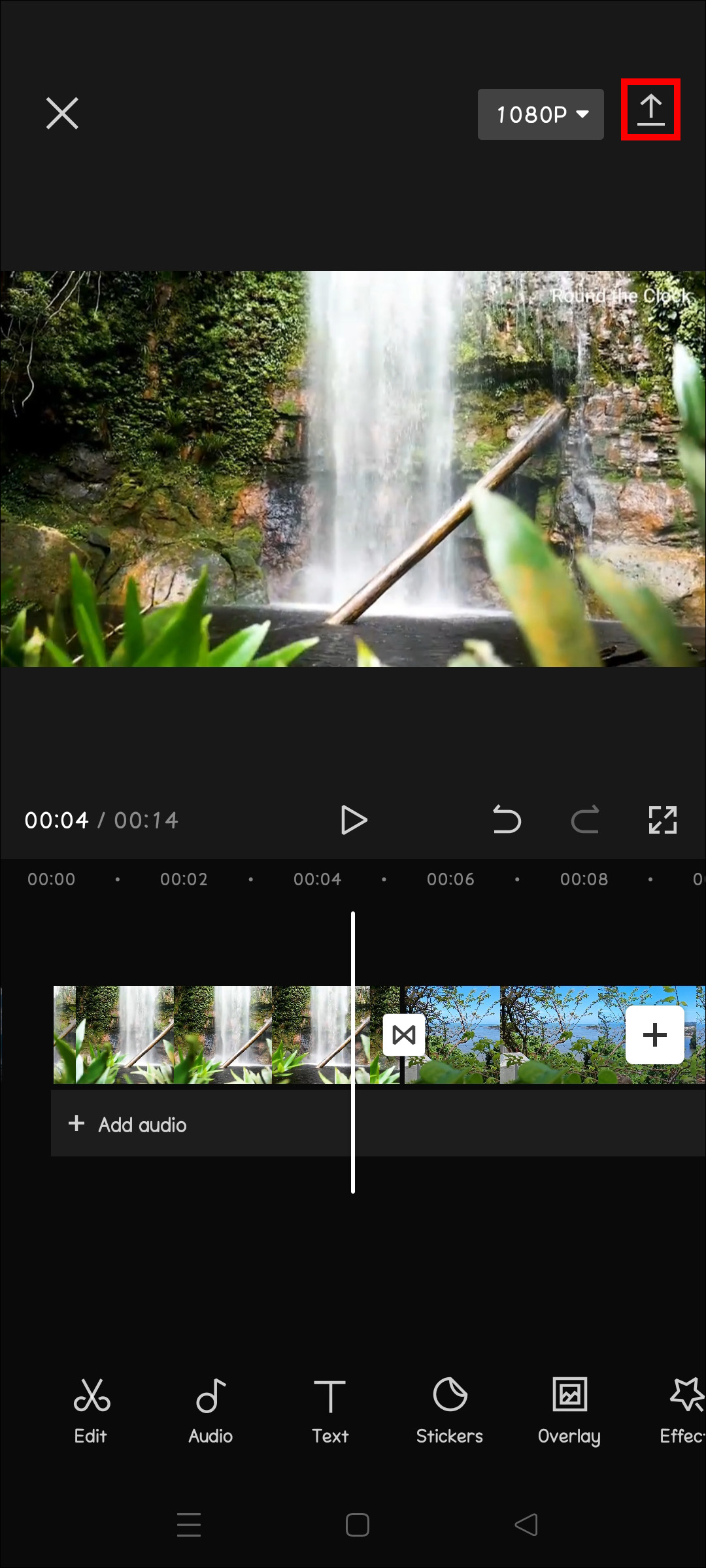The width and height of the screenshot is (706, 1568).
Task: Tap the export upload icon
Action: 650,110
